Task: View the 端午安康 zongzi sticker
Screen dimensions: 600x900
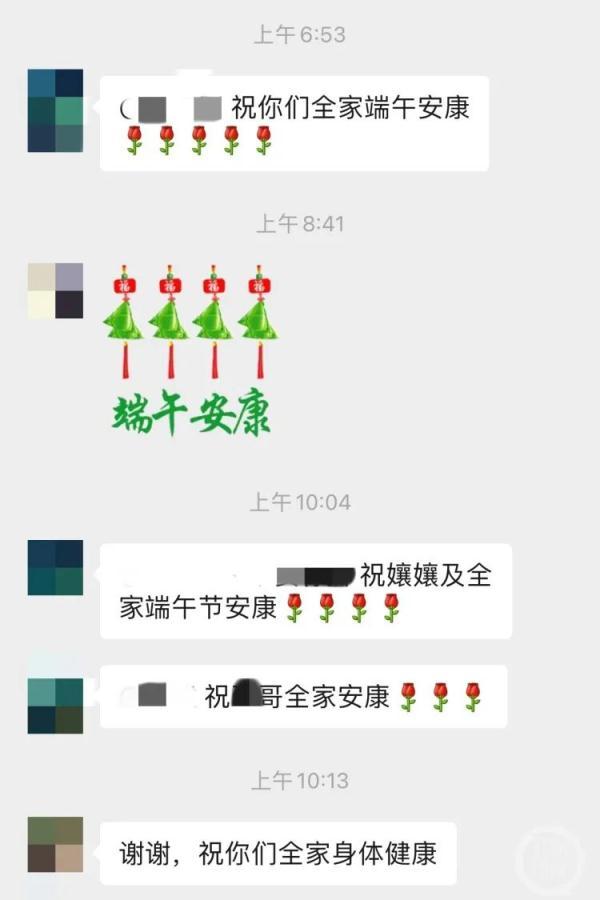Action: click(x=192, y=350)
